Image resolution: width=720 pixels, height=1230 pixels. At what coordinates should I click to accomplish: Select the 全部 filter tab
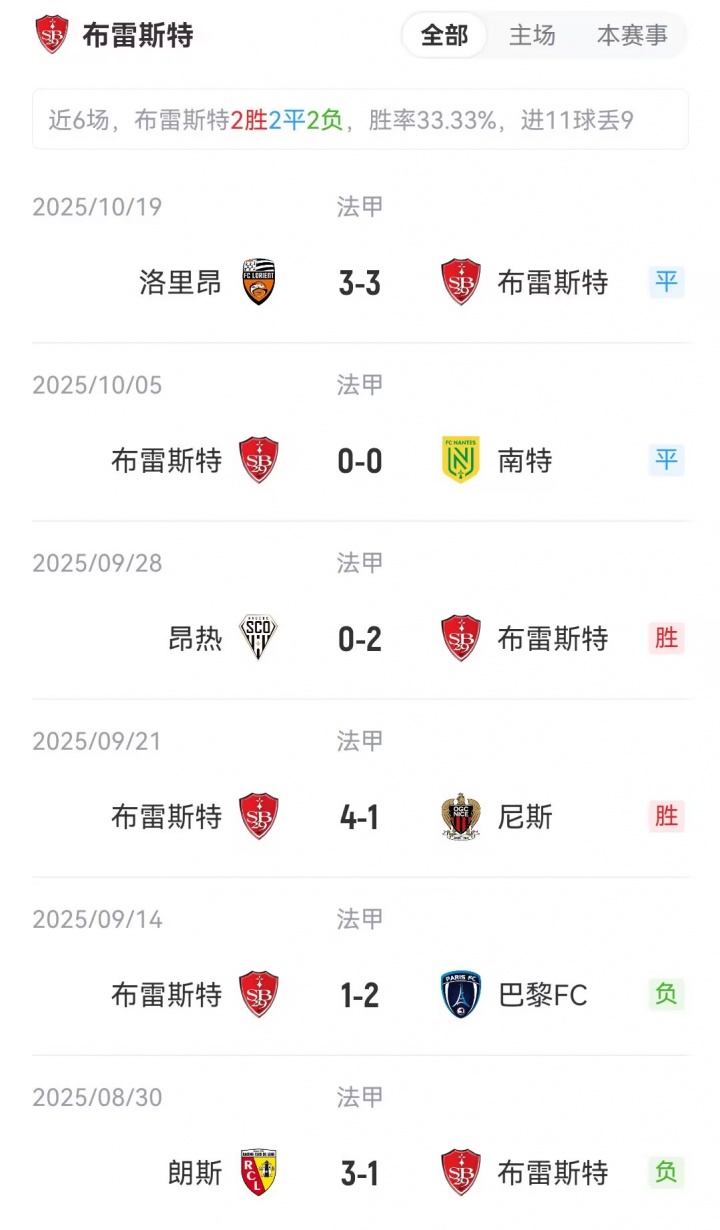444,36
